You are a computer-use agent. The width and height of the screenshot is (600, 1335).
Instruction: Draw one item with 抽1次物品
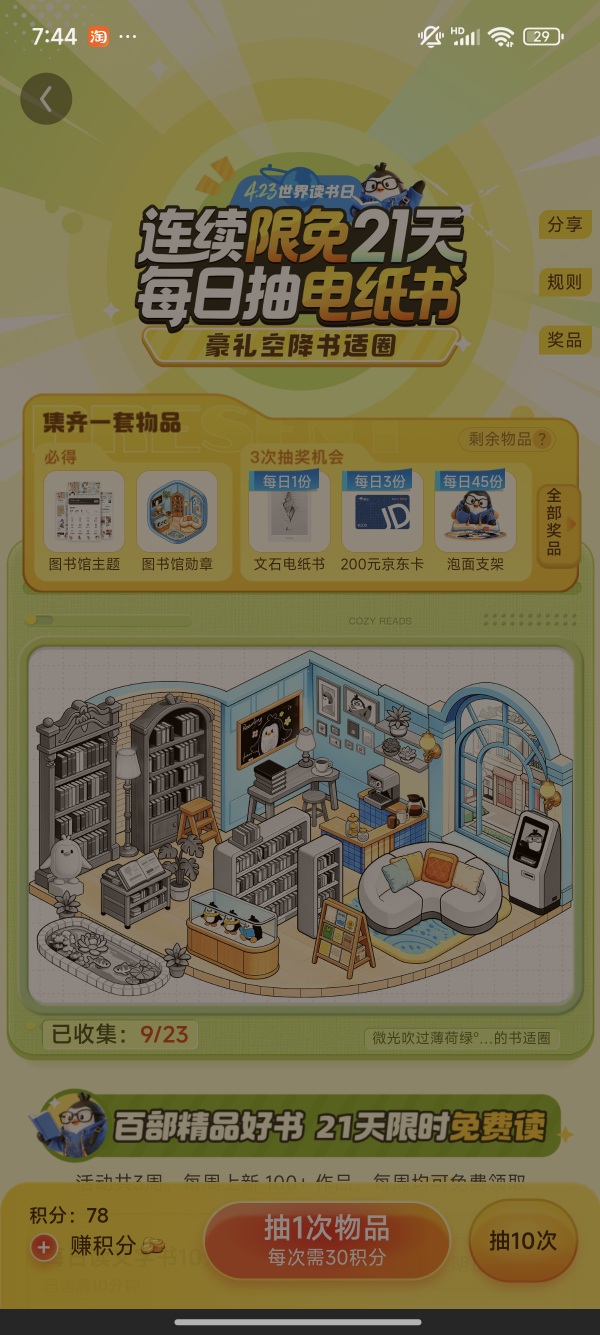[327, 1240]
